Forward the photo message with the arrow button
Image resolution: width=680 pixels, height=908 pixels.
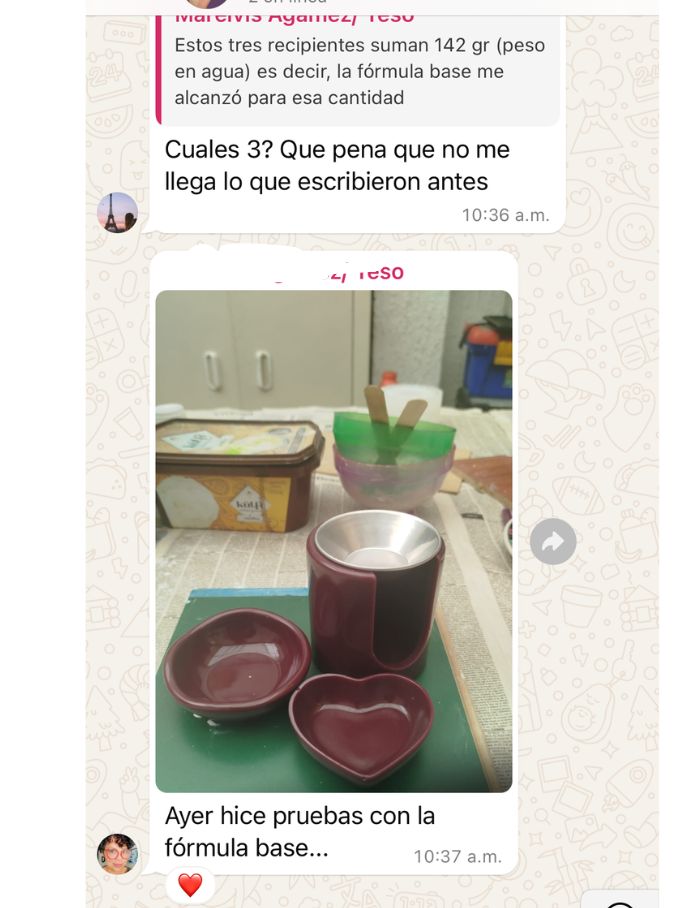(553, 542)
